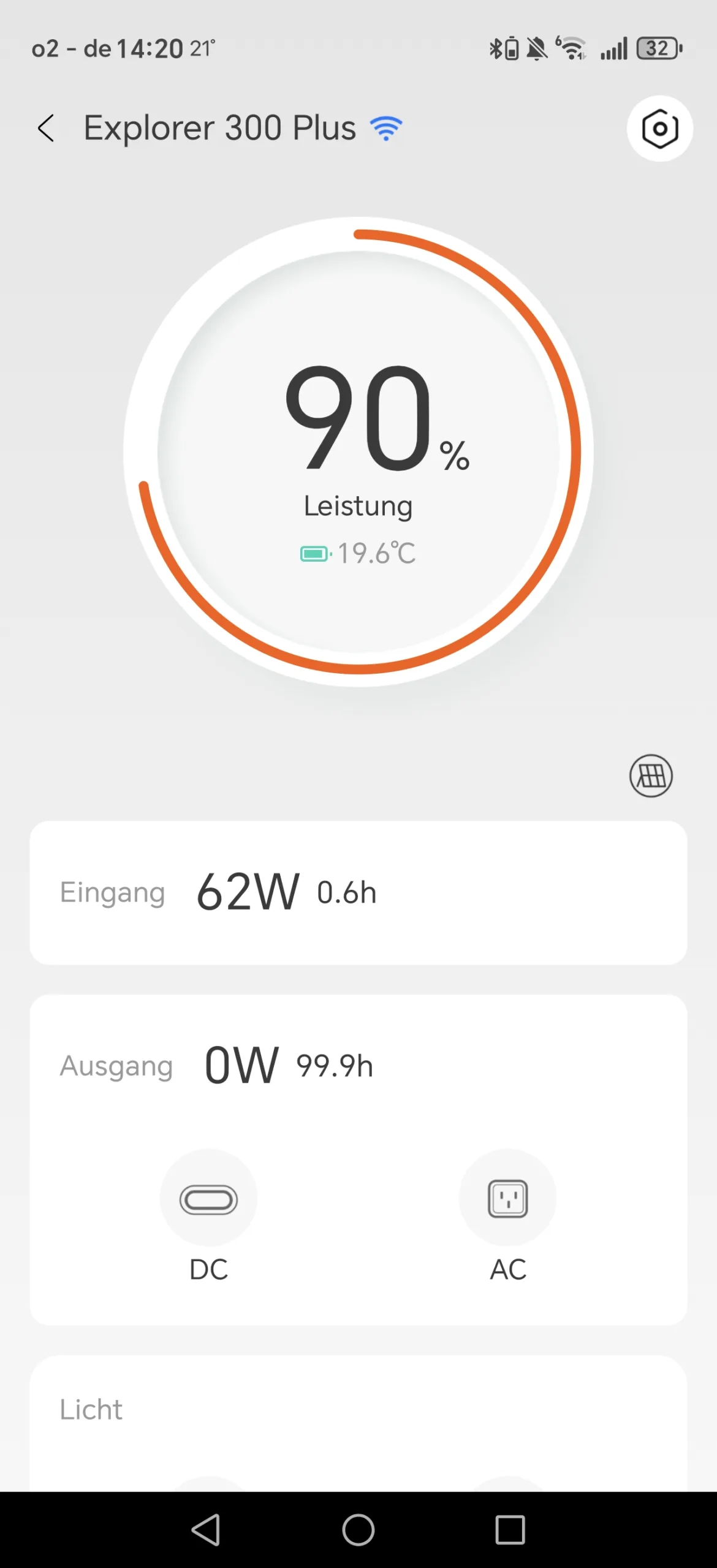Open the recent apps view

coord(510,1530)
